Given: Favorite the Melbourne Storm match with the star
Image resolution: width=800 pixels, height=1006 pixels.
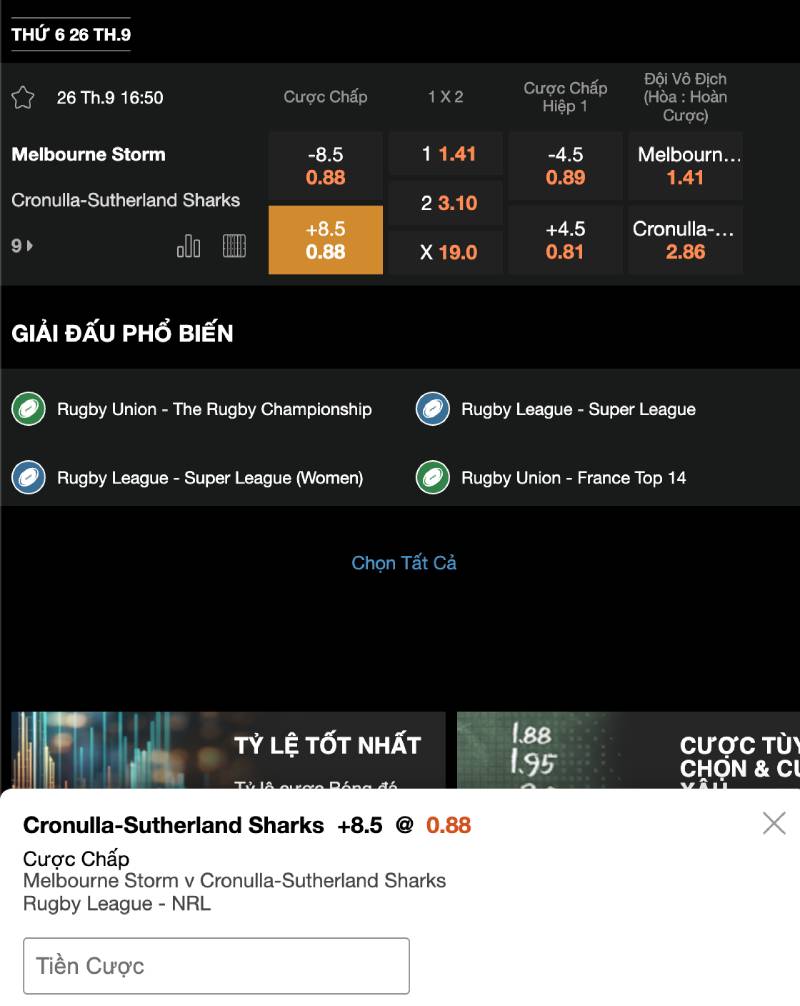Looking at the screenshot, I should pos(23,98).
